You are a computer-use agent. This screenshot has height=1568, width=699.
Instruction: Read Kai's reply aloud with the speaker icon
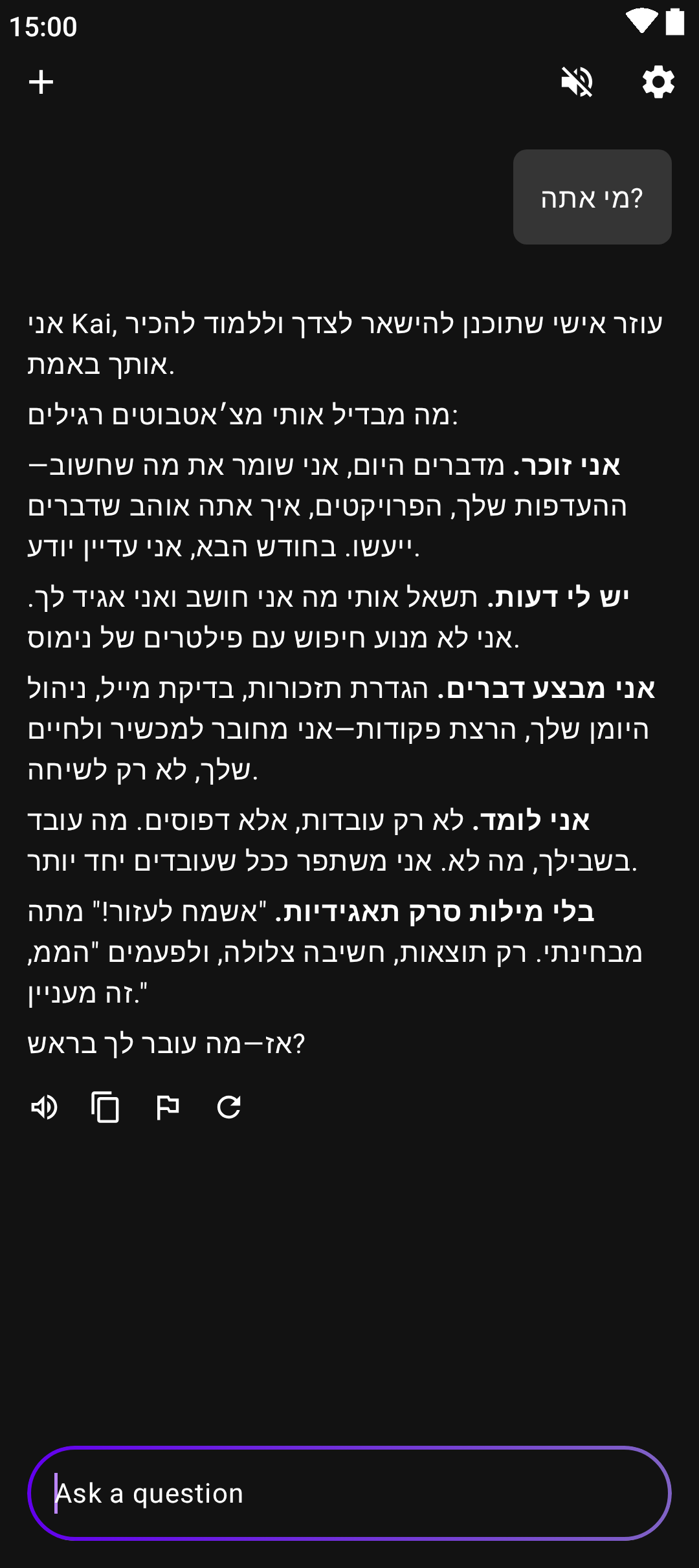click(x=44, y=1107)
